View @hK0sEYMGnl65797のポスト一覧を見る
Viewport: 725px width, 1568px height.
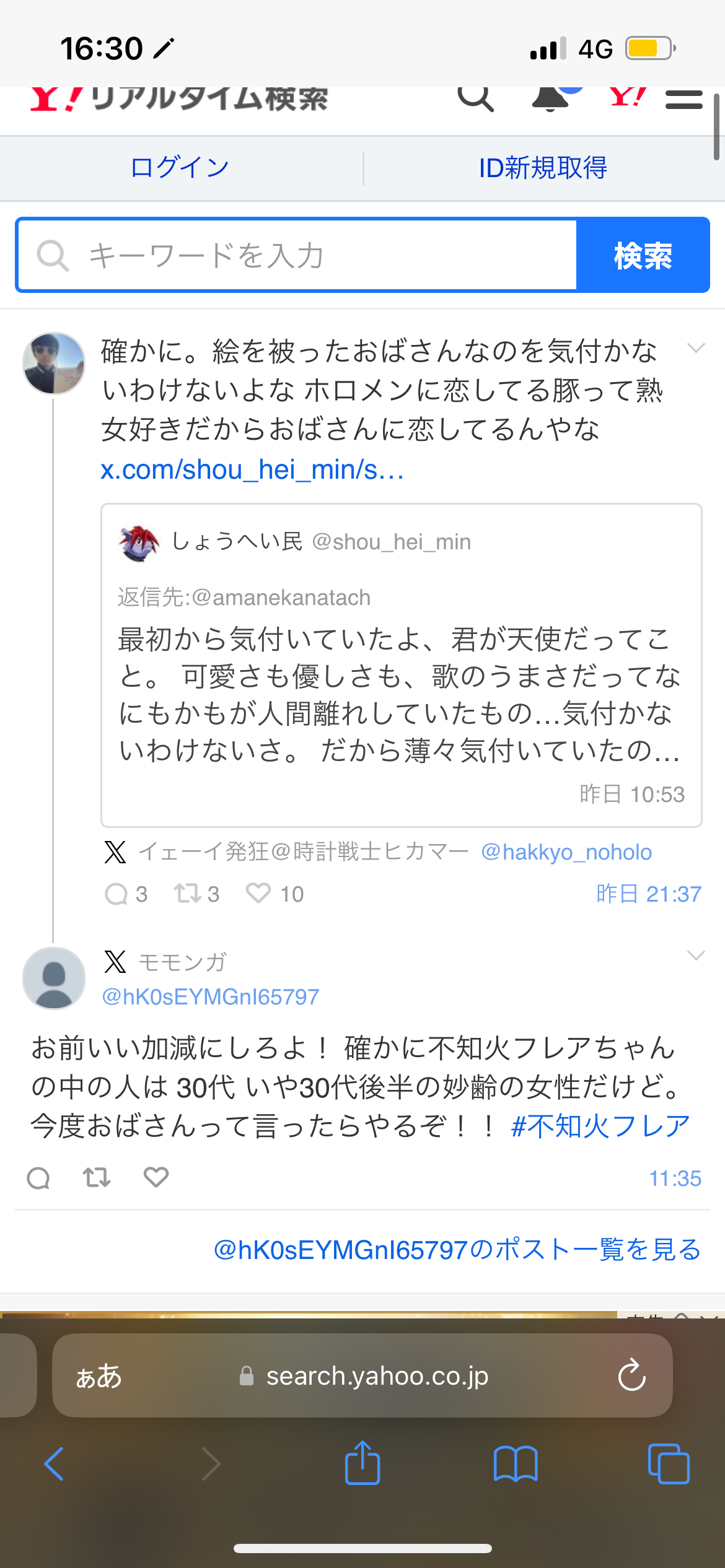[457, 1250]
